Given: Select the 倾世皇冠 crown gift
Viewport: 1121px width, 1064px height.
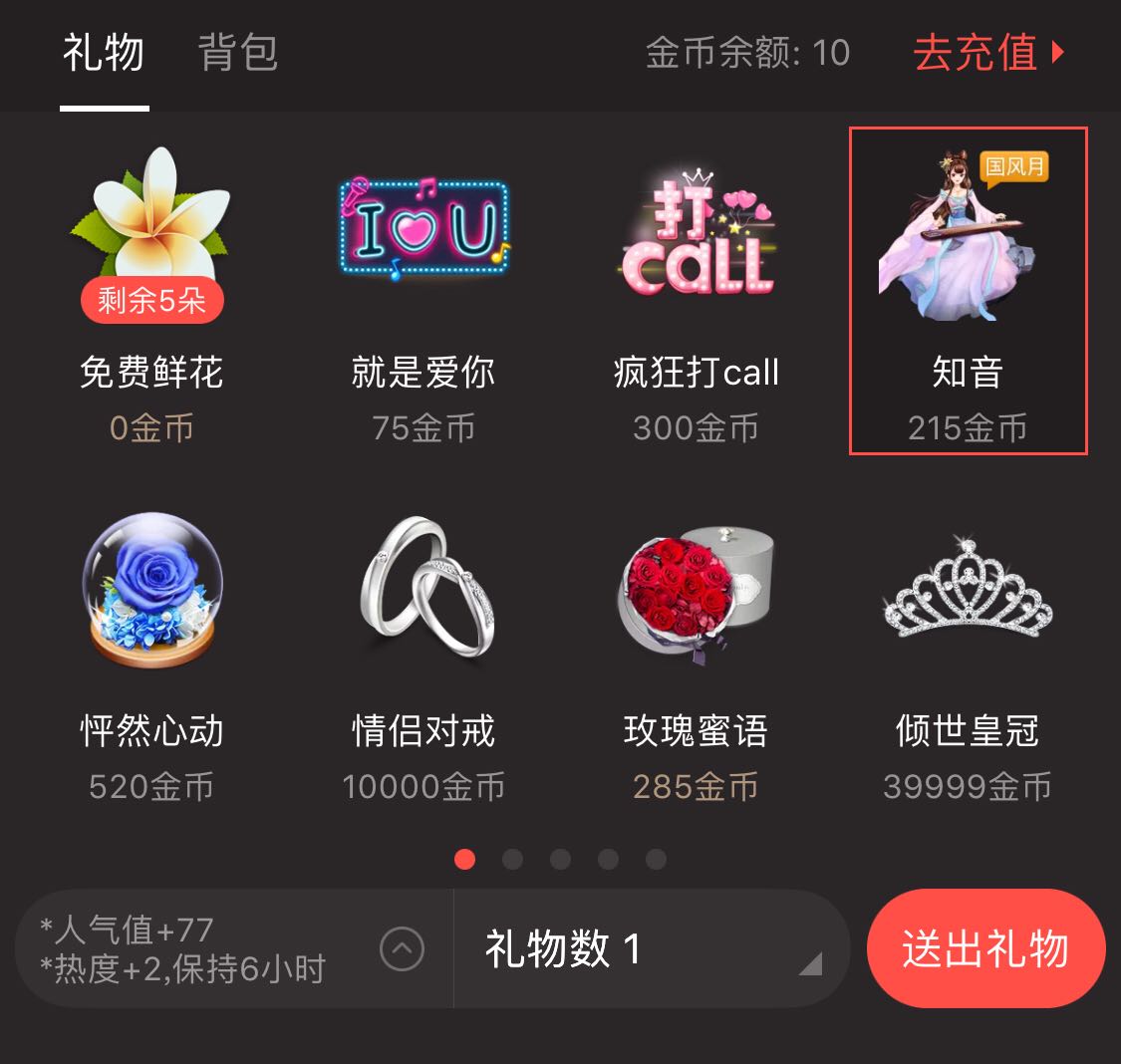Looking at the screenshot, I should (x=968, y=648).
